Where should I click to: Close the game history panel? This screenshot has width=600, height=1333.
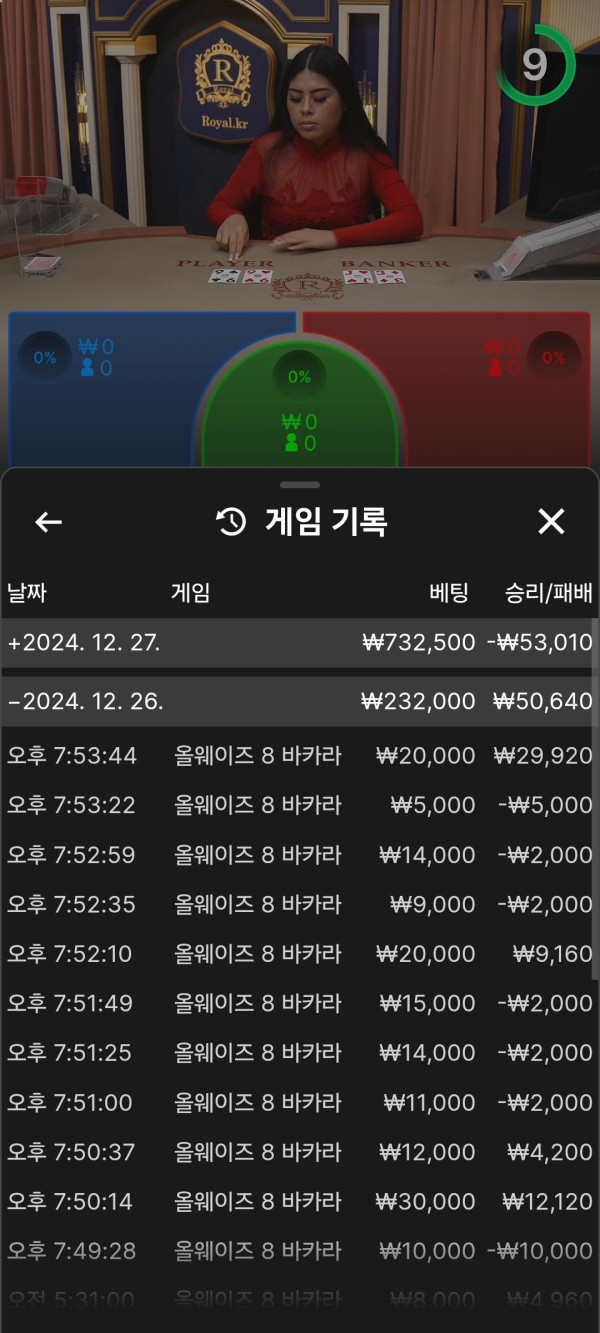pyautogui.click(x=551, y=521)
